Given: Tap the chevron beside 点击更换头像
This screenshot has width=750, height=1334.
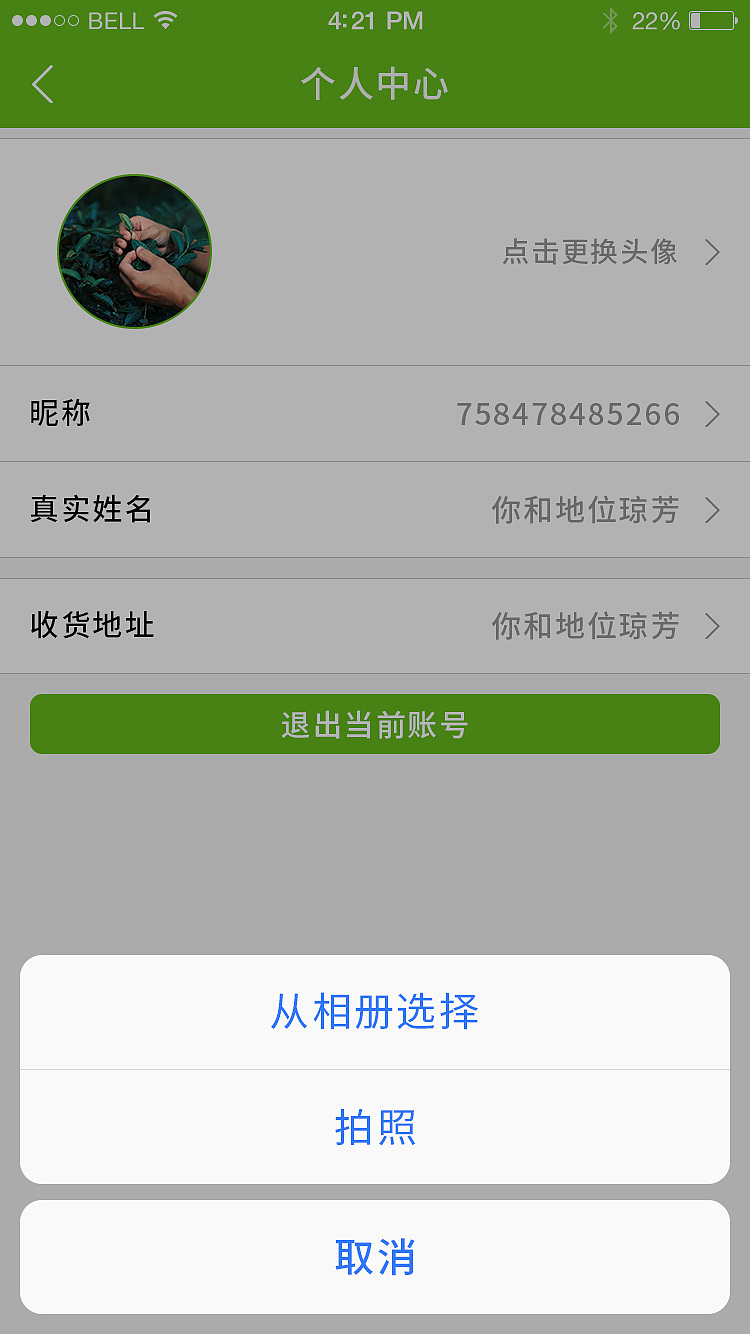Looking at the screenshot, I should (711, 252).
